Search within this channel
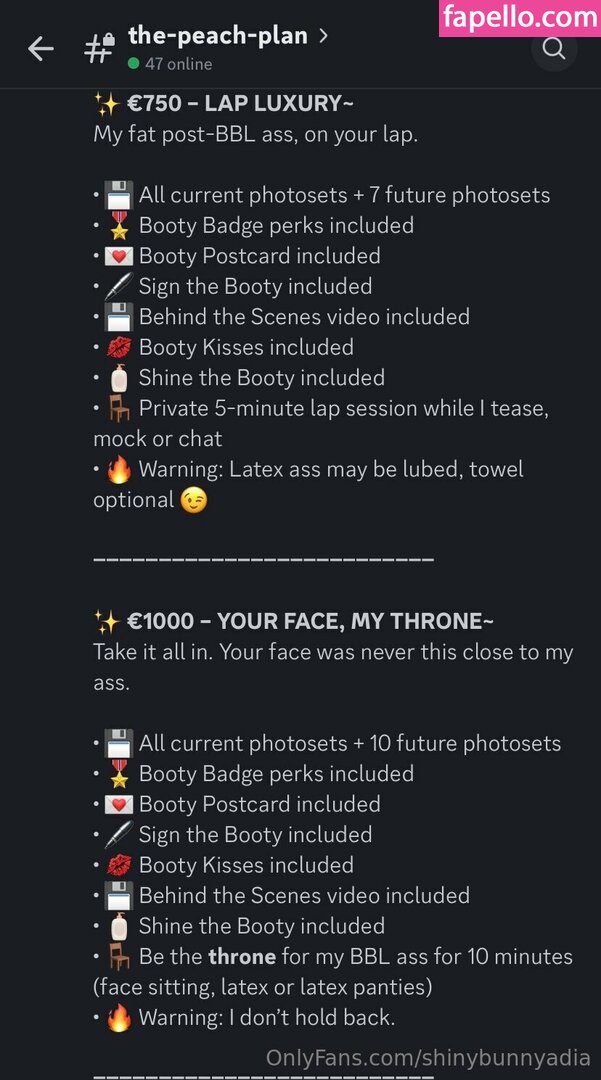Image resolution: width=601 pixels, height=1080 pixels. [x=553, y=48]
